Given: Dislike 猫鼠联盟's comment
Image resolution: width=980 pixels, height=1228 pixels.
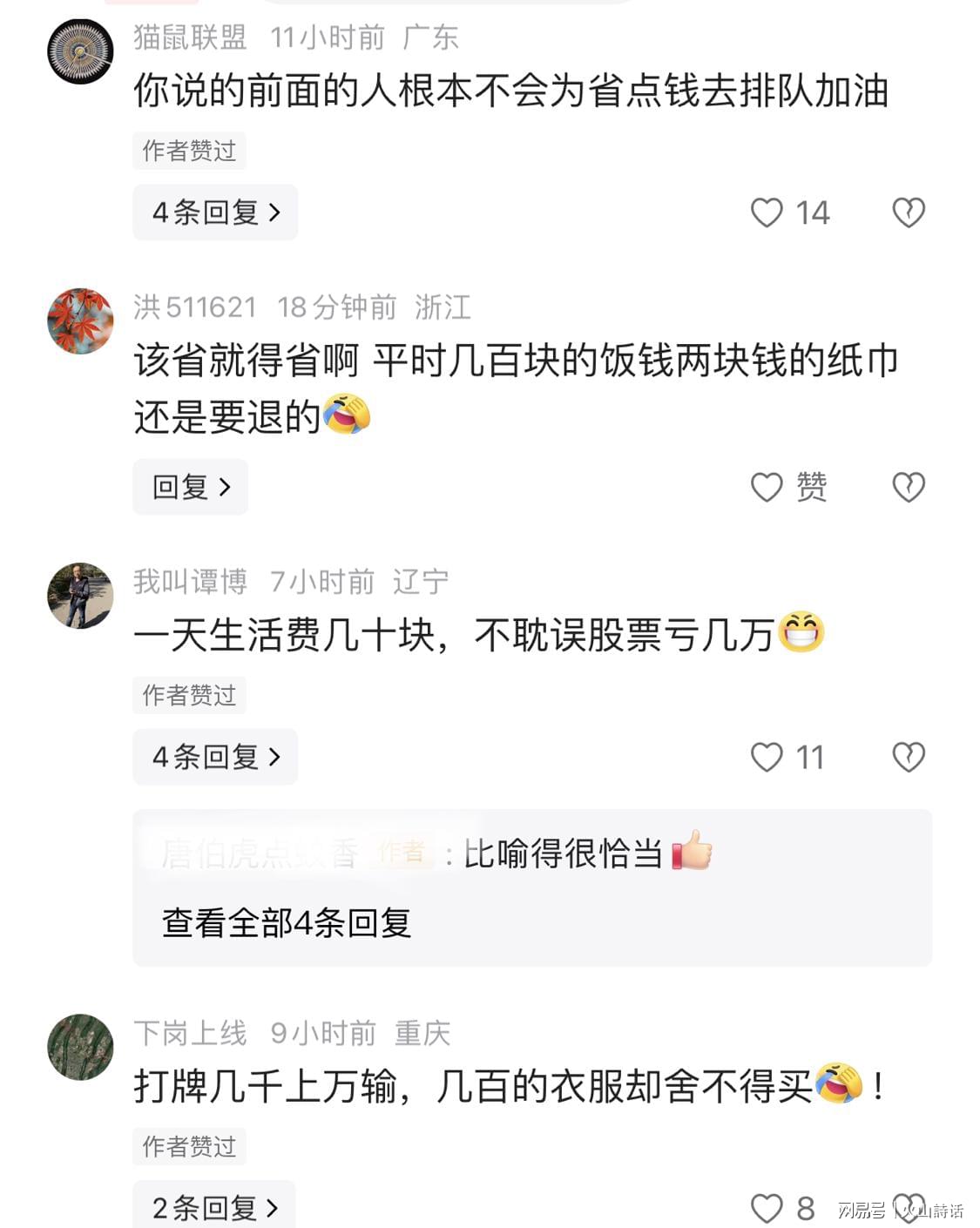Looking at the screenshot, I should (908, 213).
